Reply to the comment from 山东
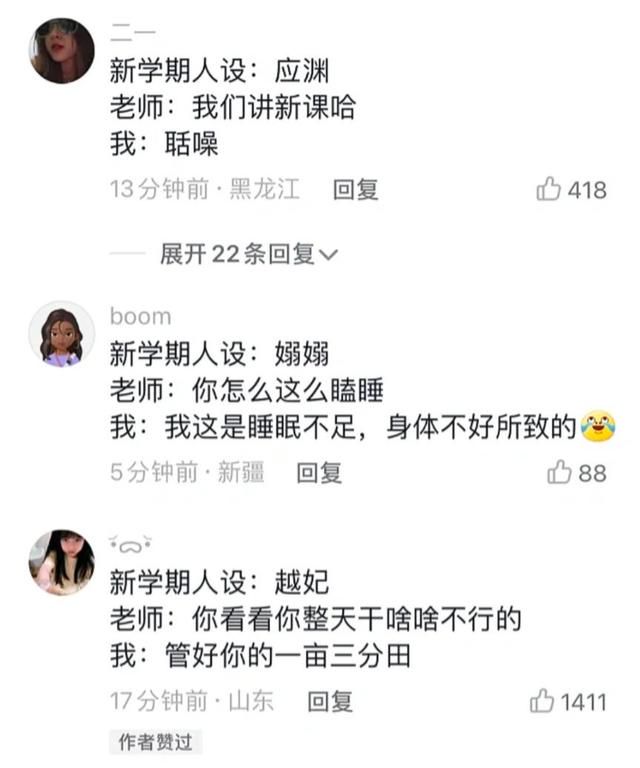The image size is (640, 768). 330,701
